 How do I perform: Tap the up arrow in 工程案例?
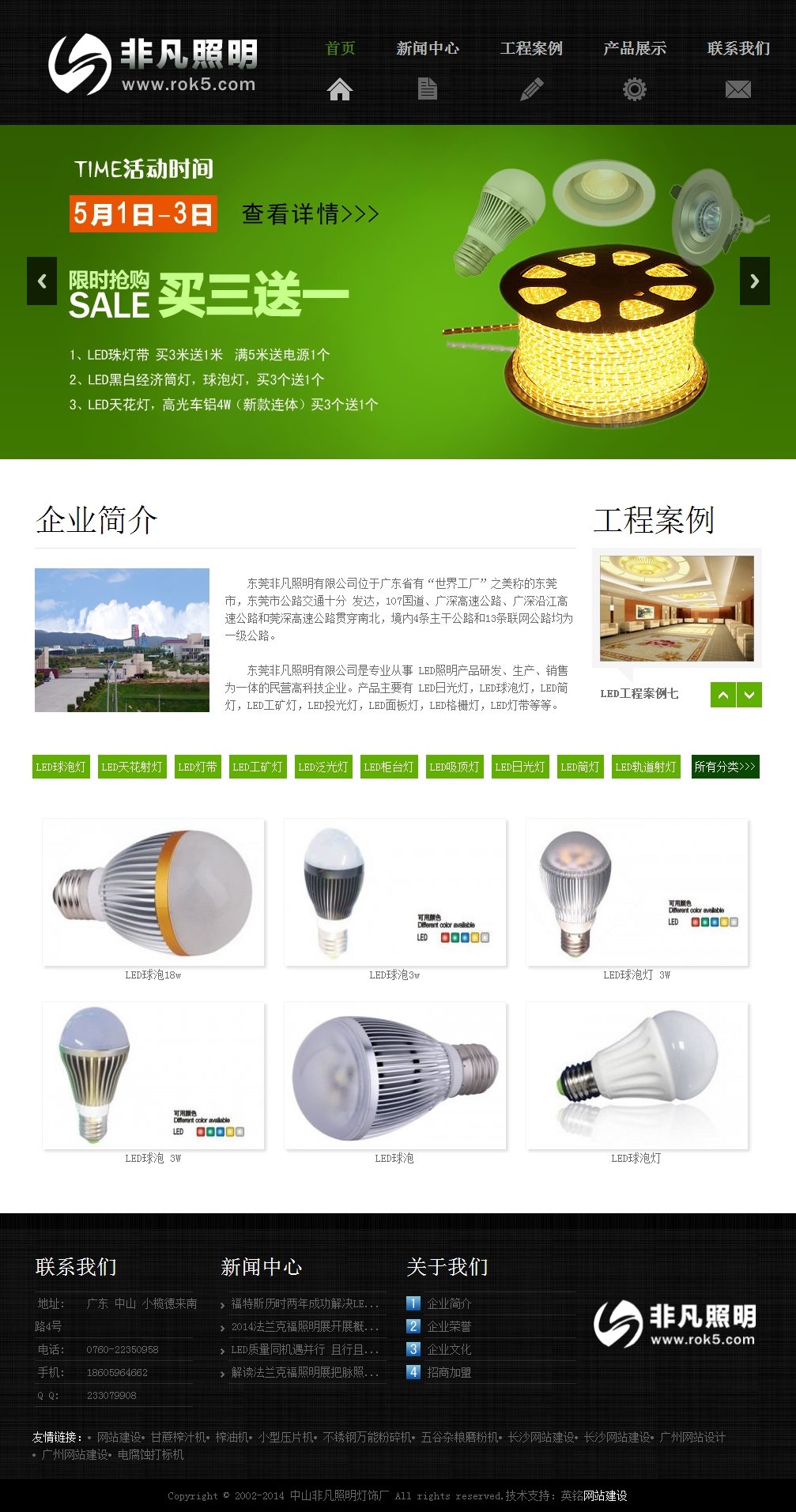click(x=722, y=695)
